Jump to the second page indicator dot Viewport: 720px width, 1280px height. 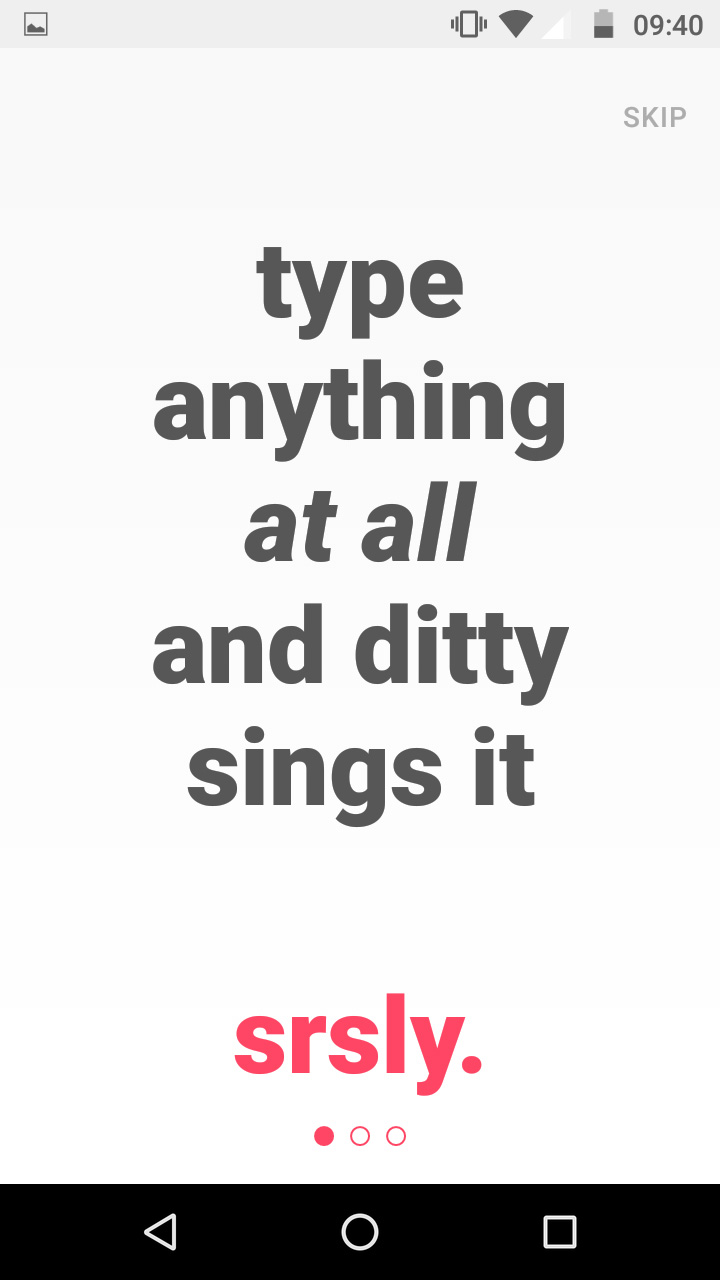(360, 1136)
